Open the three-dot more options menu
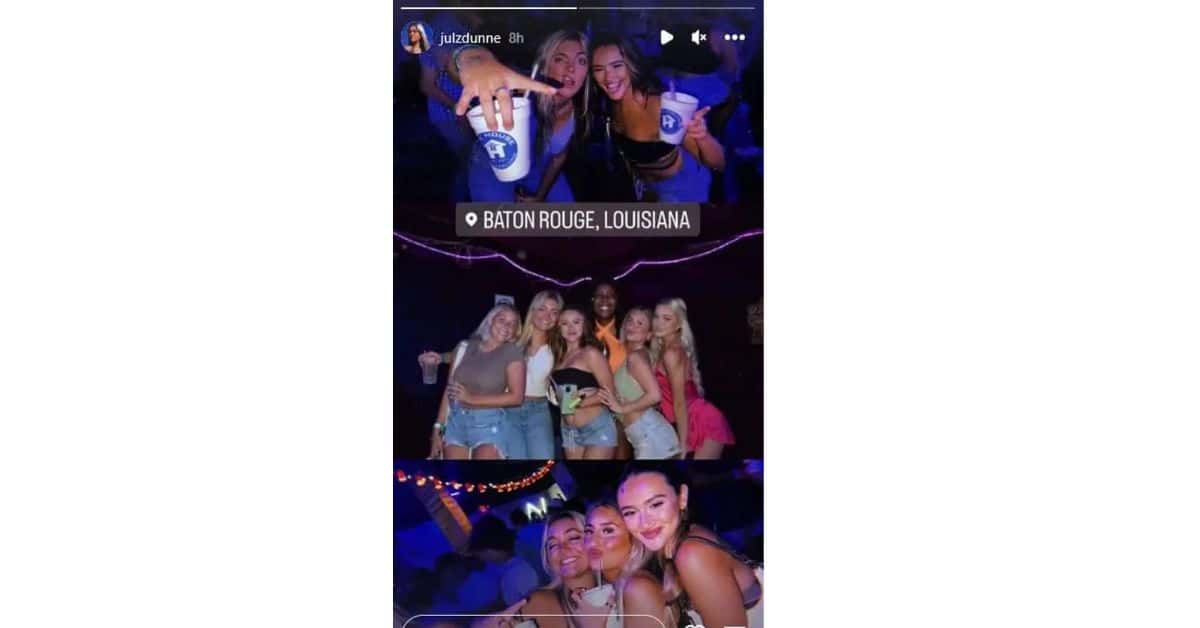This screenshot has width=1200, height=628. (735, 37)
